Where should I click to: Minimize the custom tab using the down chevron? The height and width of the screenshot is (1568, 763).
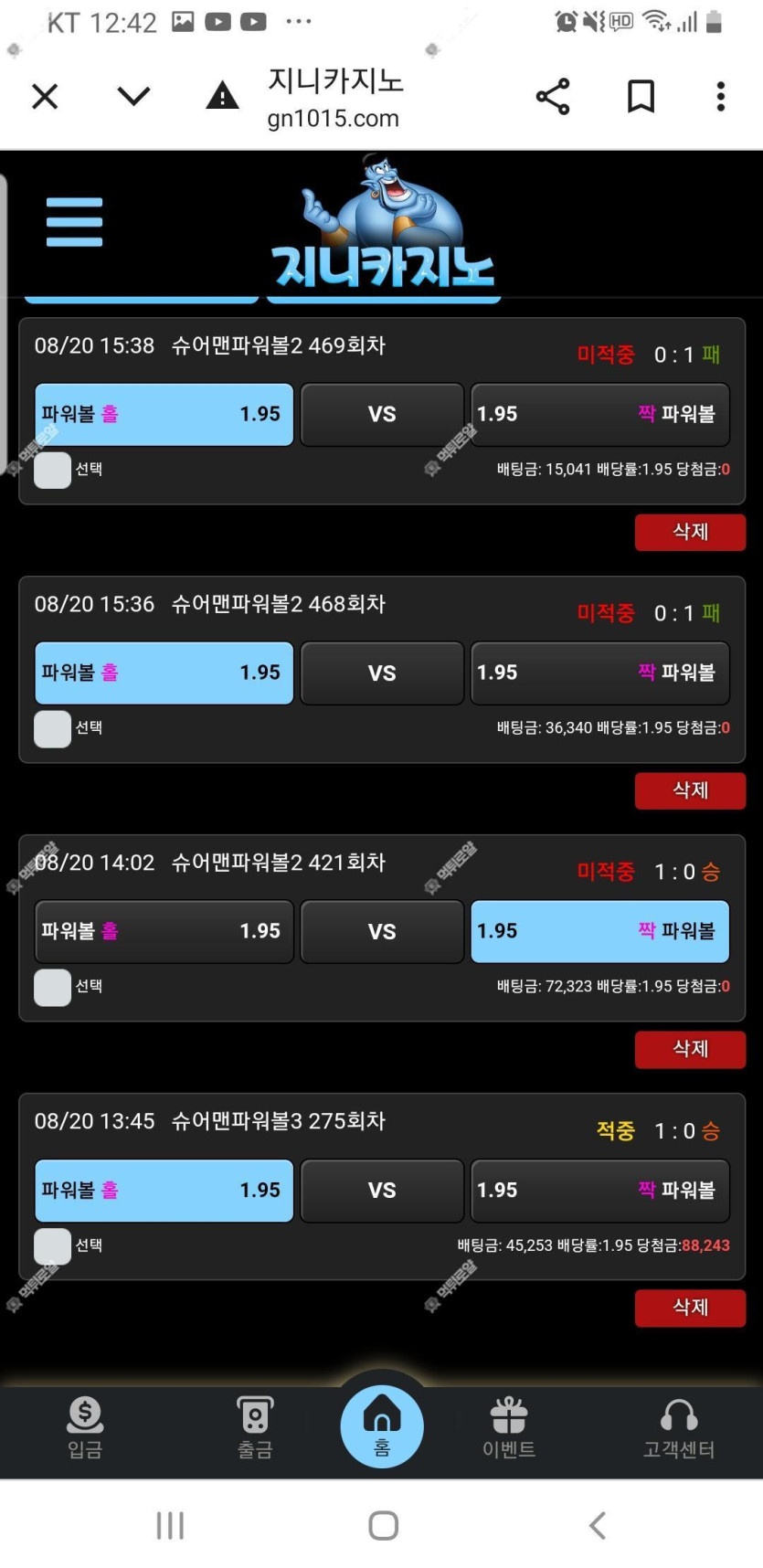pos(133,96)
